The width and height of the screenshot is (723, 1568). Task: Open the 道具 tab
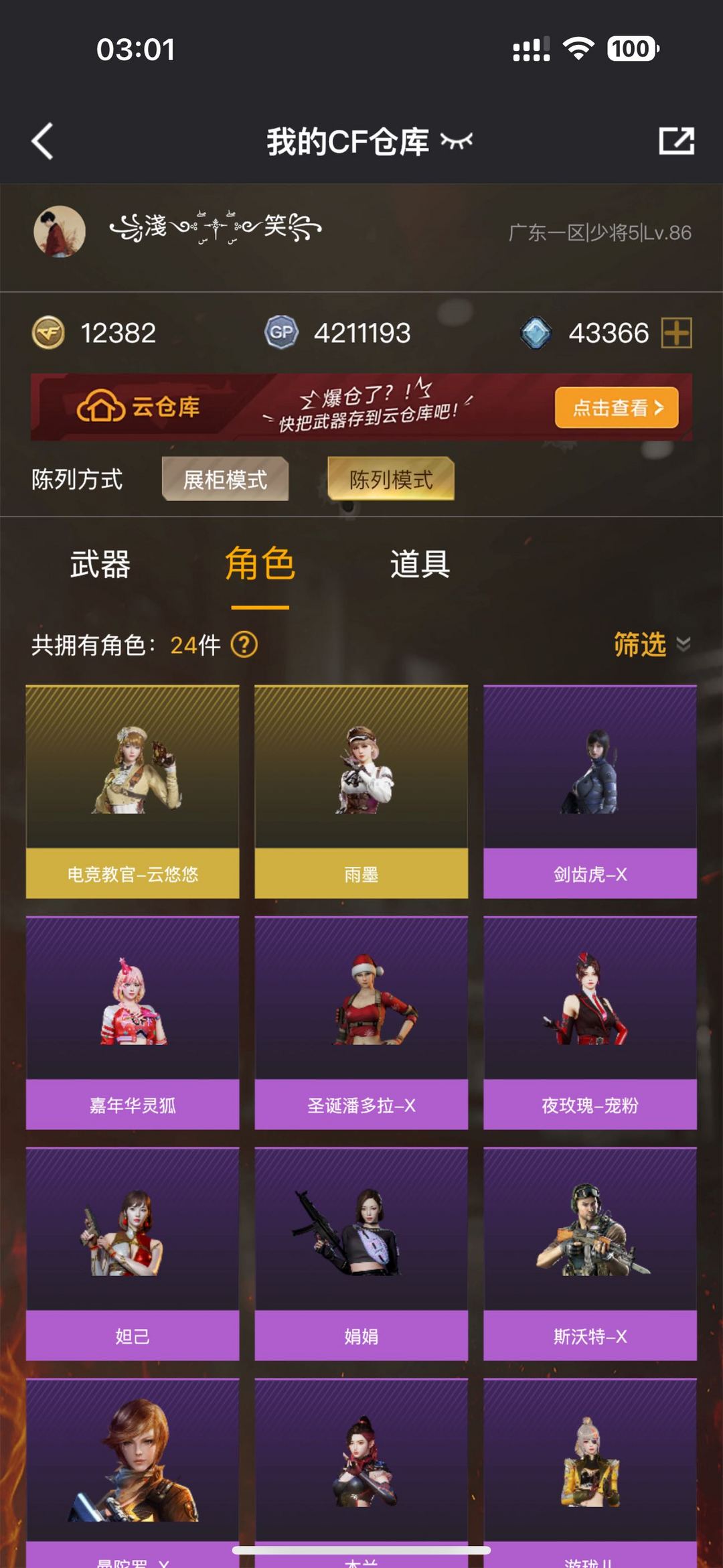420,564
